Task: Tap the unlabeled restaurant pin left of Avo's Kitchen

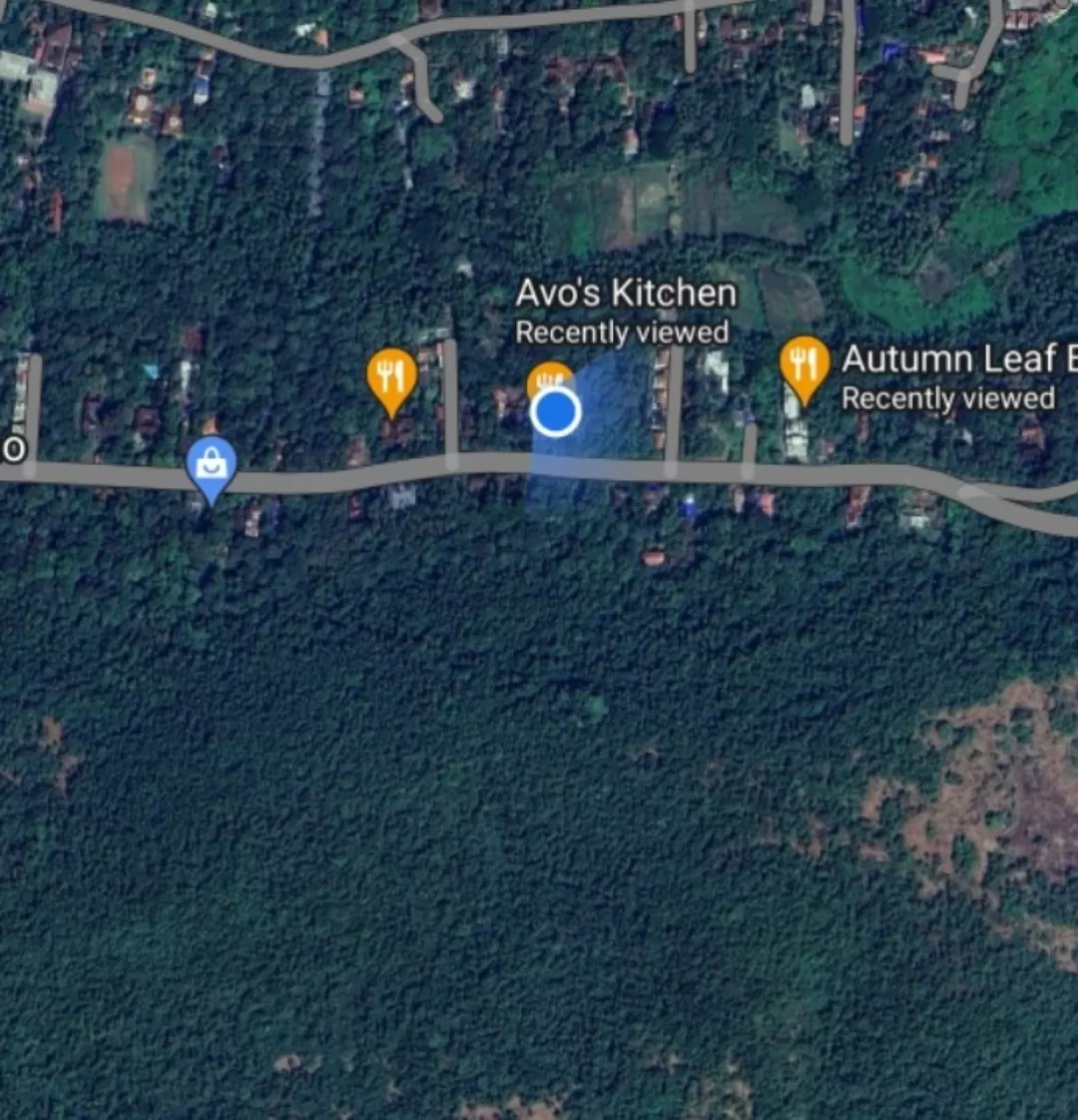Action: pos(391,376)
